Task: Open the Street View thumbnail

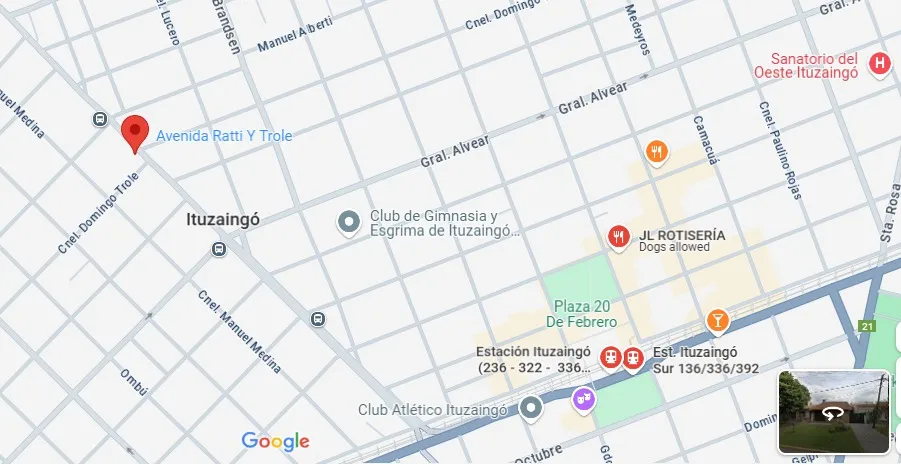Action: coord(833,411)
